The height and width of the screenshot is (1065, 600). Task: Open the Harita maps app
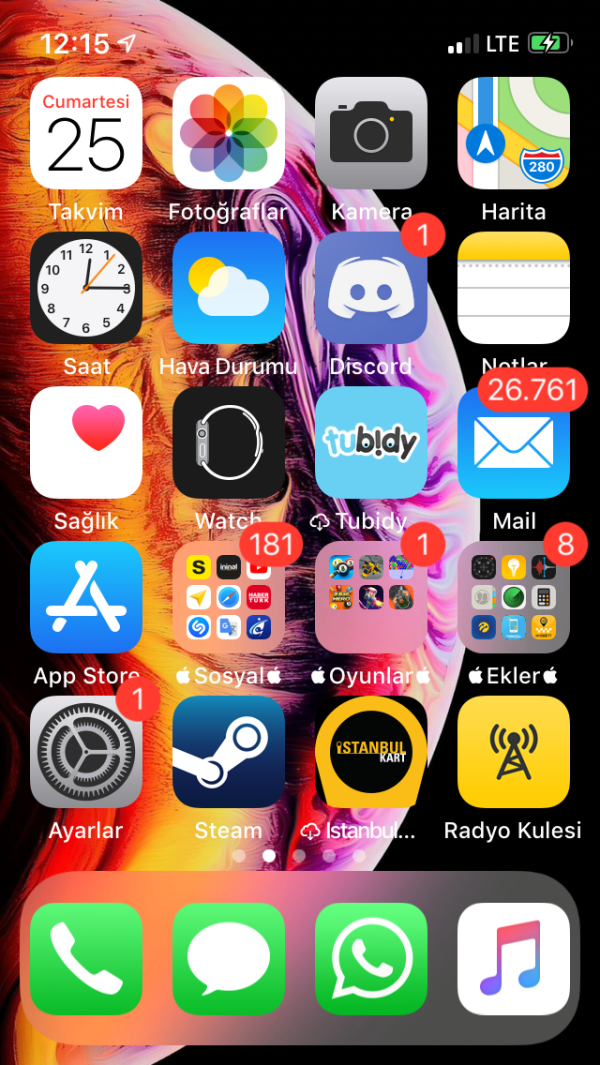tap(513, 134)
